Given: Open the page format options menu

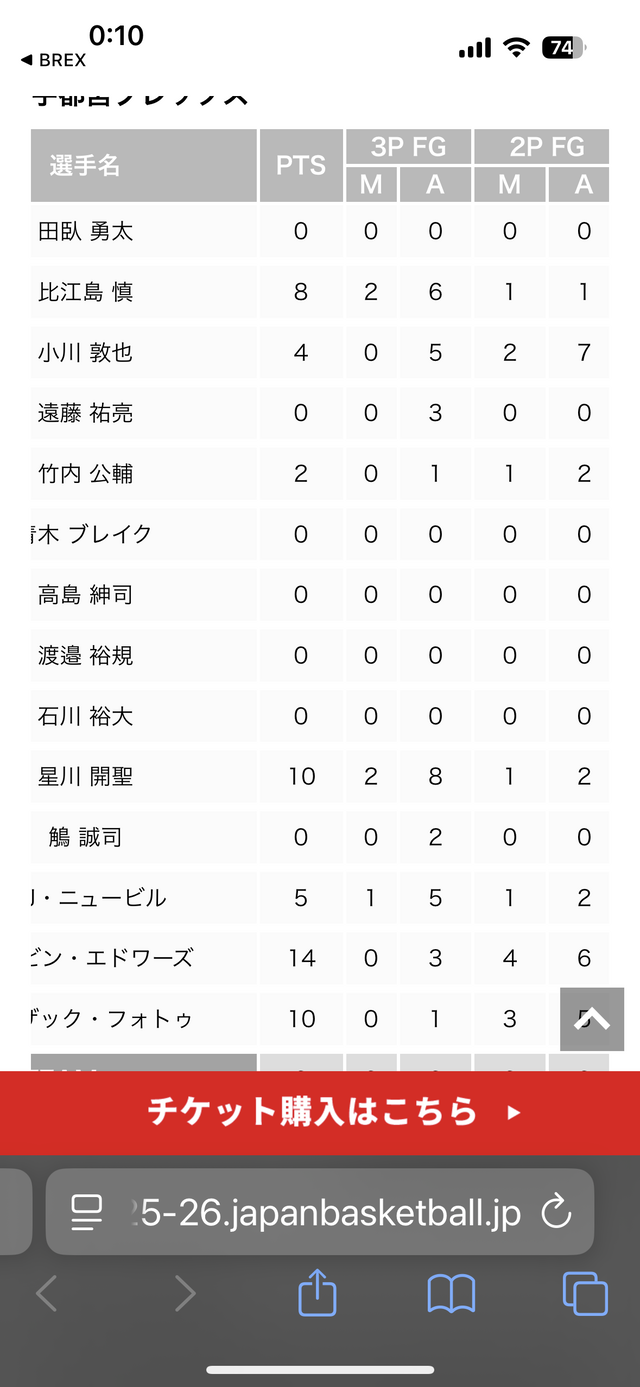Looking at the screenshot, I should 87,1213.
